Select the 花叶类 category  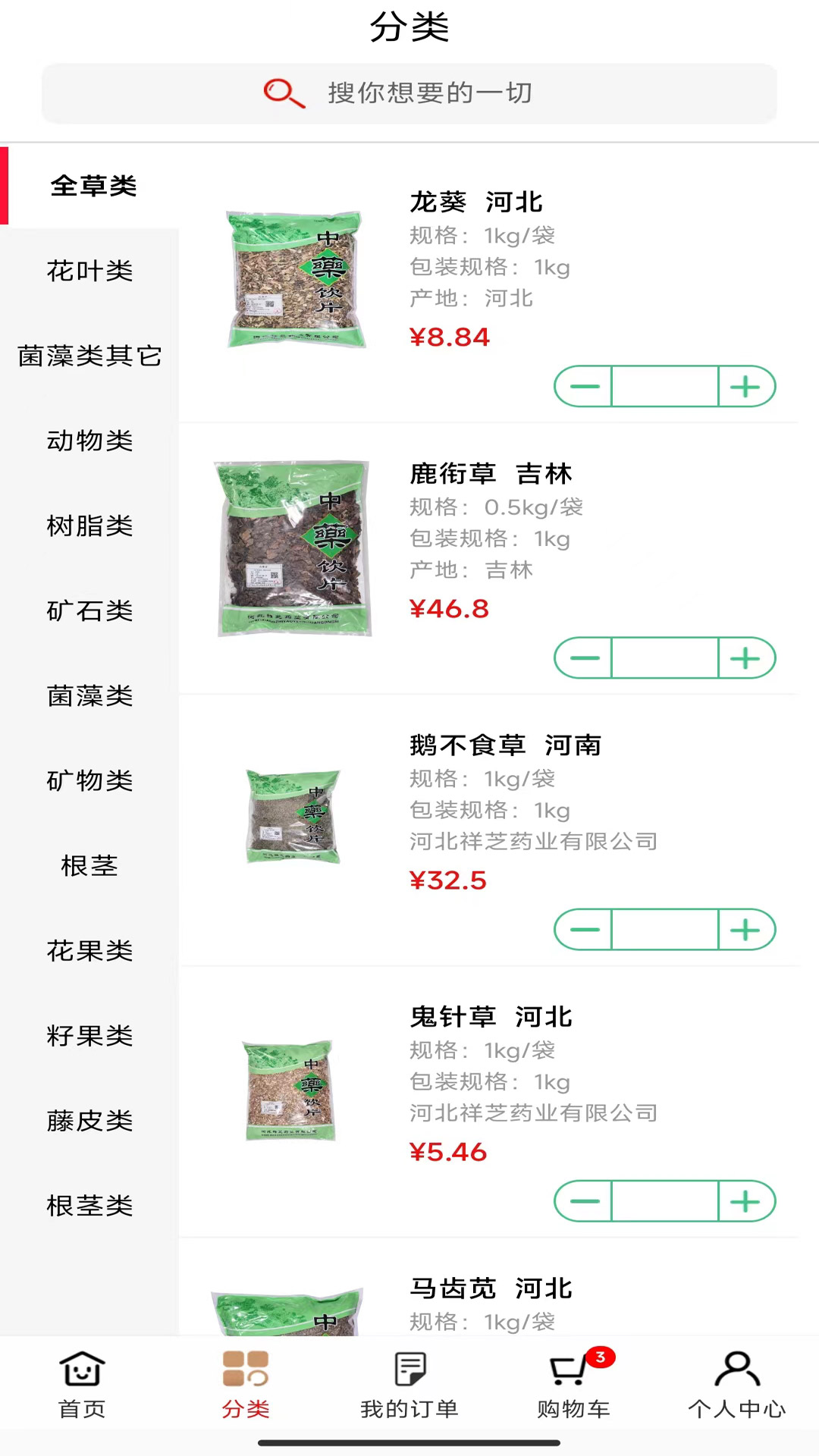point(89,271)
